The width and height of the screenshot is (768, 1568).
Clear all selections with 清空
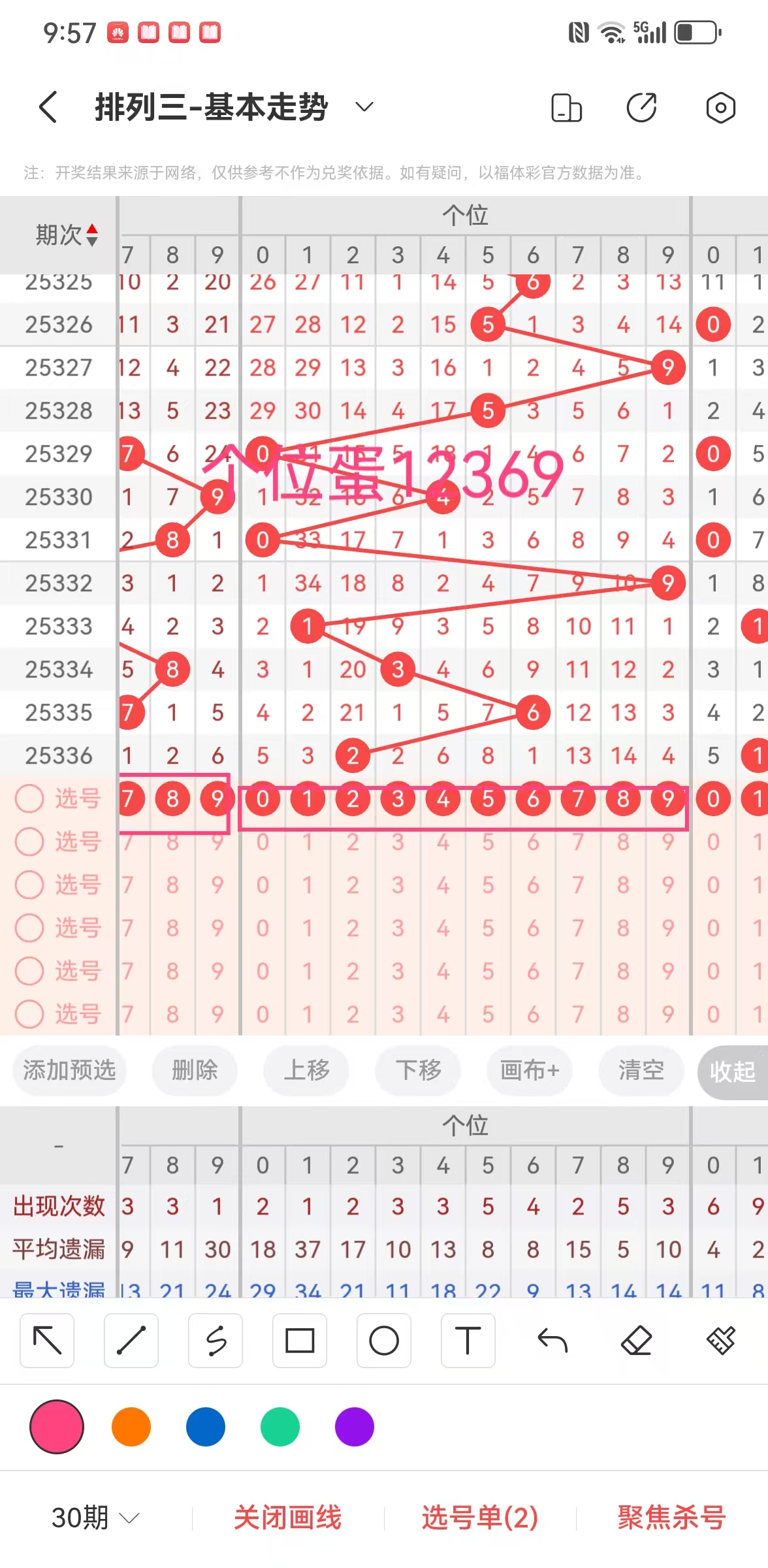pos(641,1070)
